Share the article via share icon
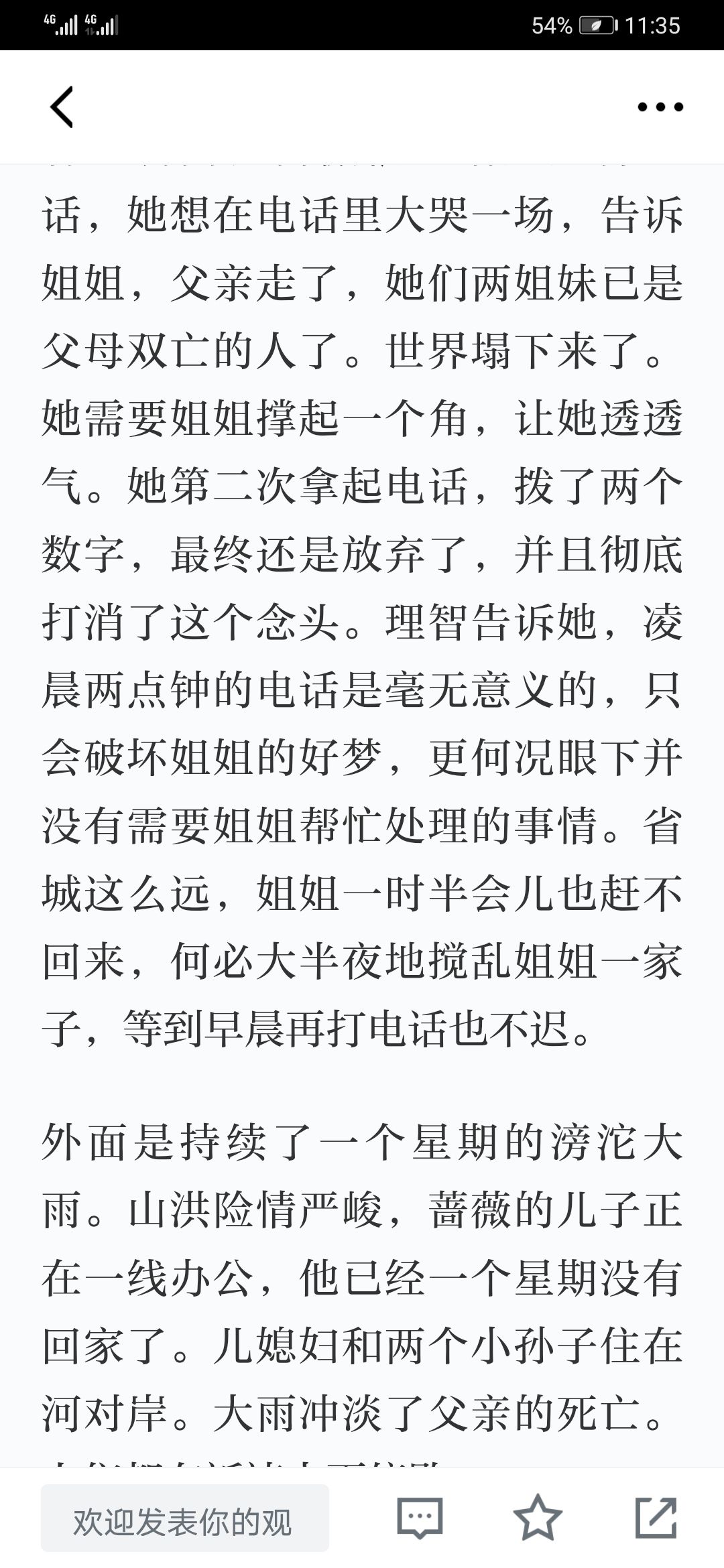724x1568 pixels. tap(656, 1517)
